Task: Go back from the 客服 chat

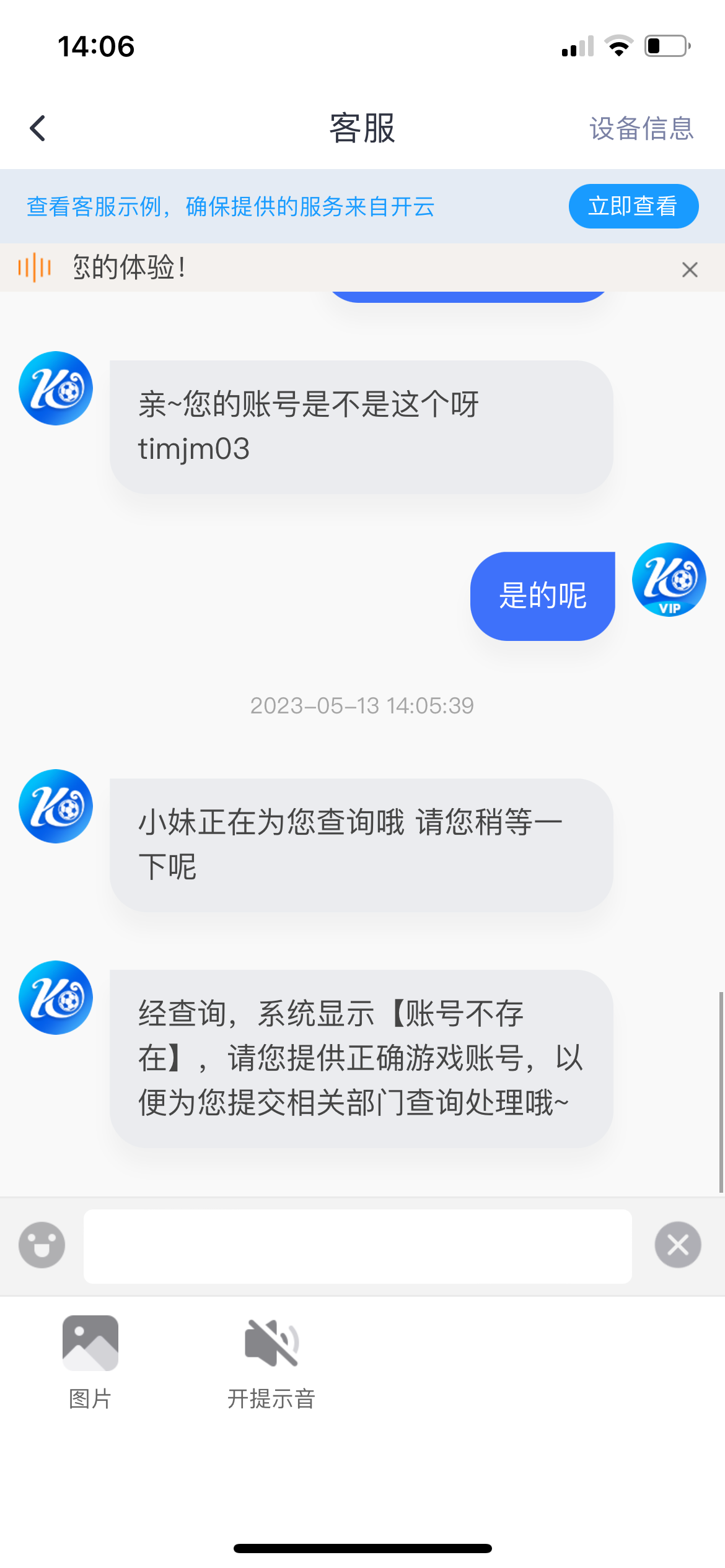Action: coord(38,128)
